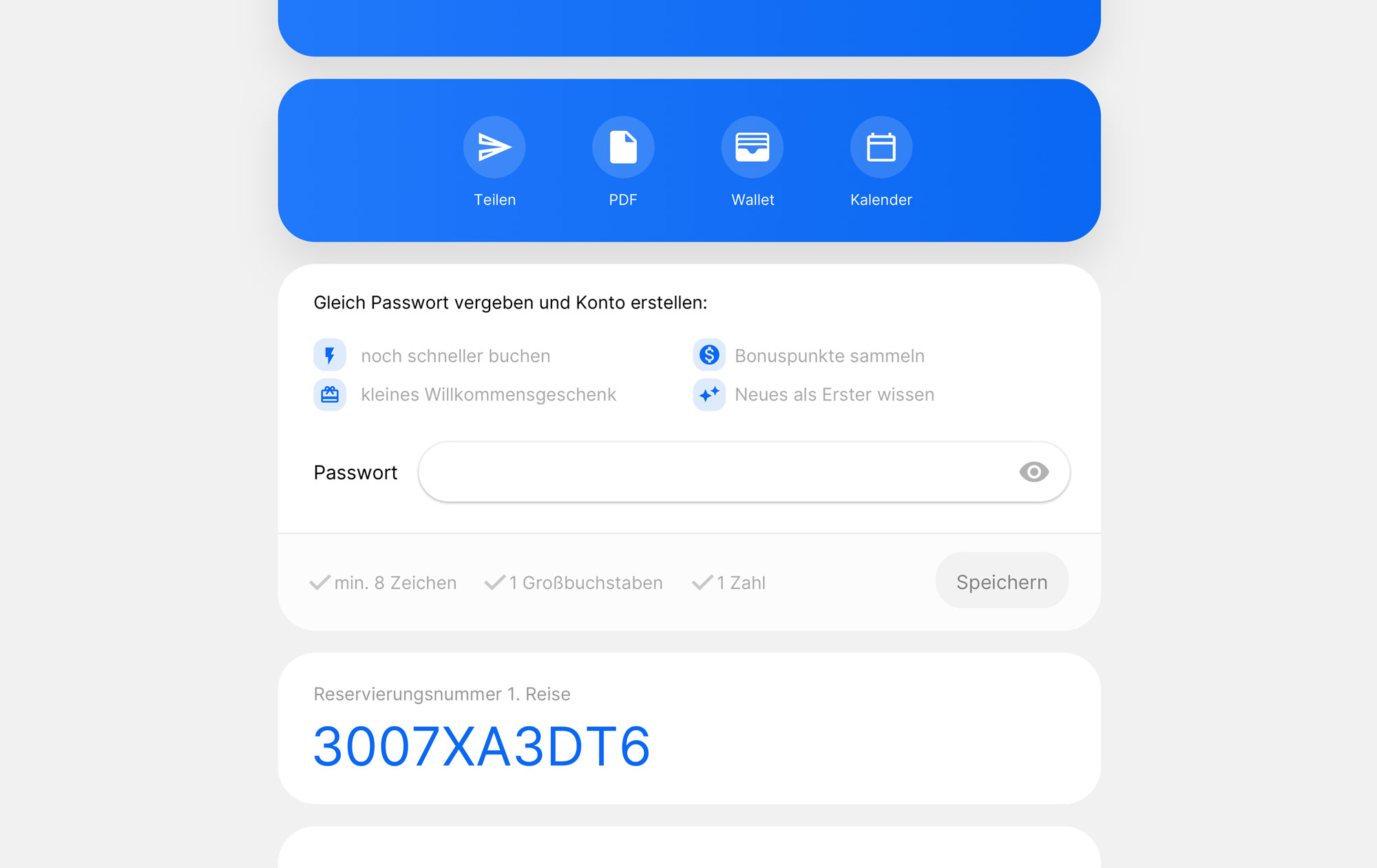The image size is (1377, 868).
Task: Download the ticket as PDF
Action: tap(623, 147)
